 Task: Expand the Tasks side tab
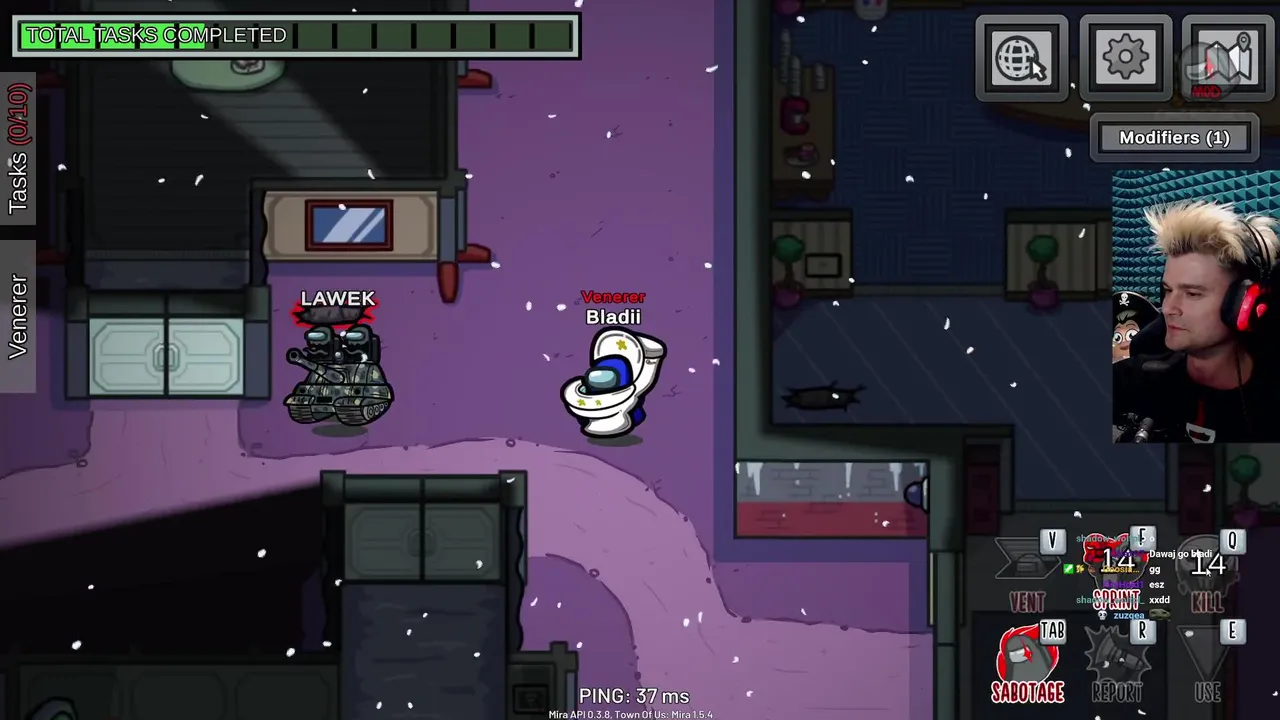[x=18, y=148]
